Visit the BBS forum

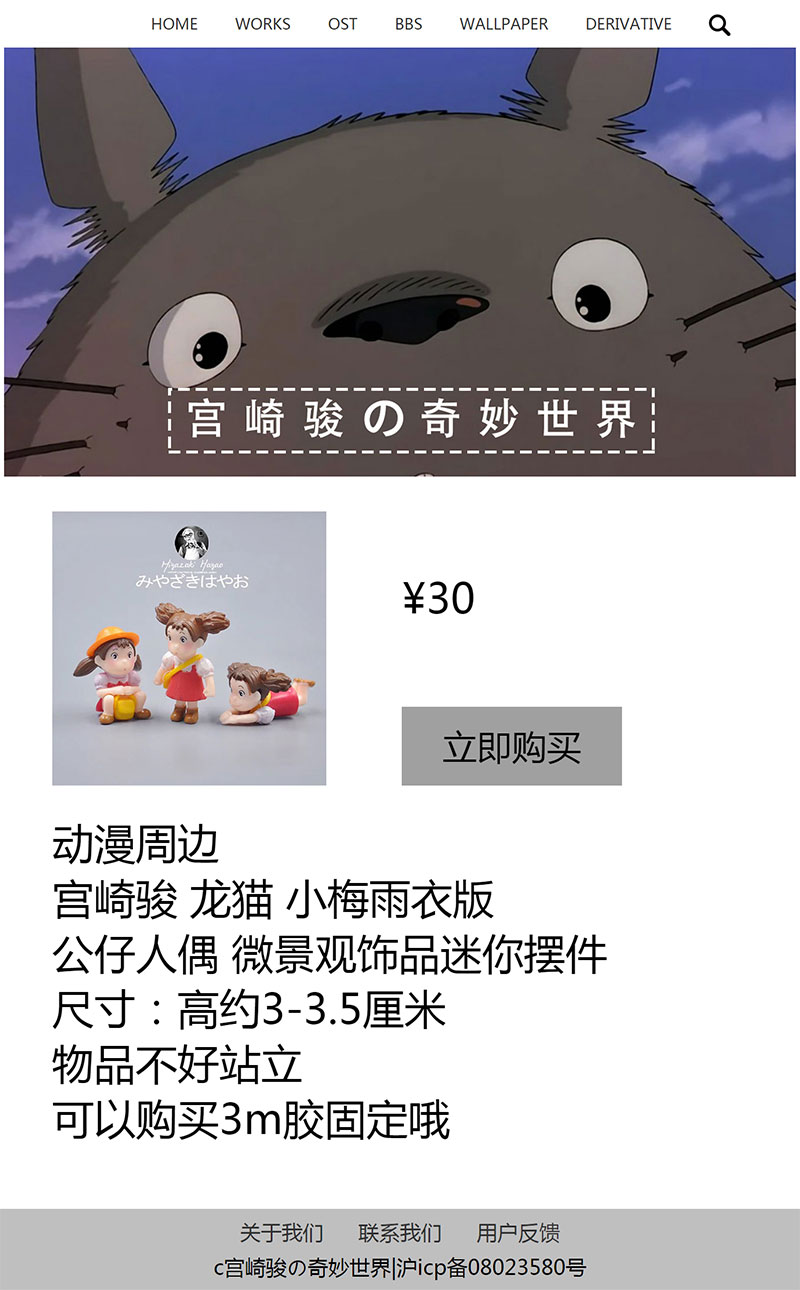click(408, 24)
